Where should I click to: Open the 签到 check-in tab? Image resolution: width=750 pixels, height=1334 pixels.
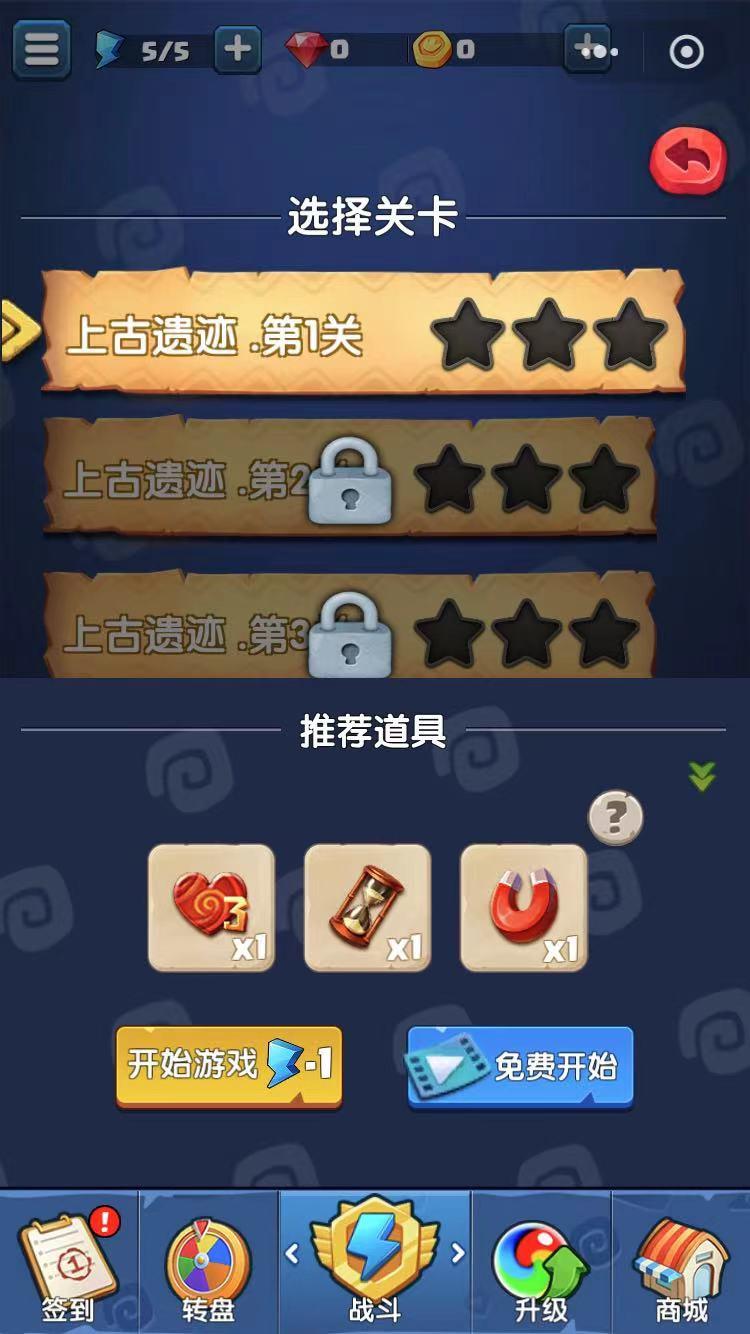(68, 1265)
